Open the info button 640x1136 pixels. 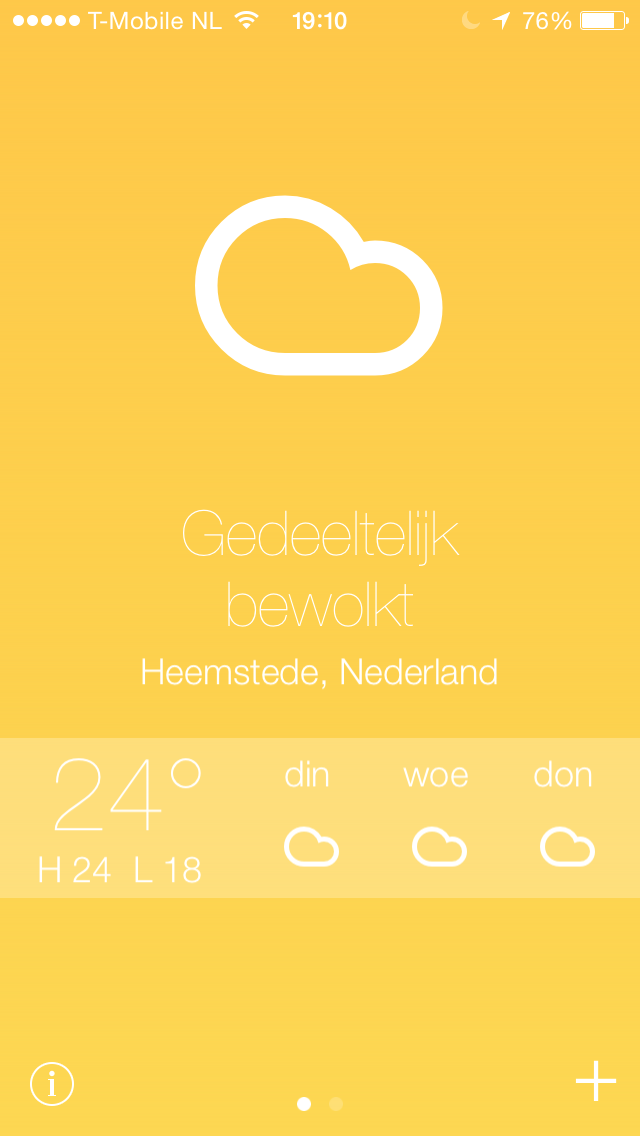tap(52, 1084)
